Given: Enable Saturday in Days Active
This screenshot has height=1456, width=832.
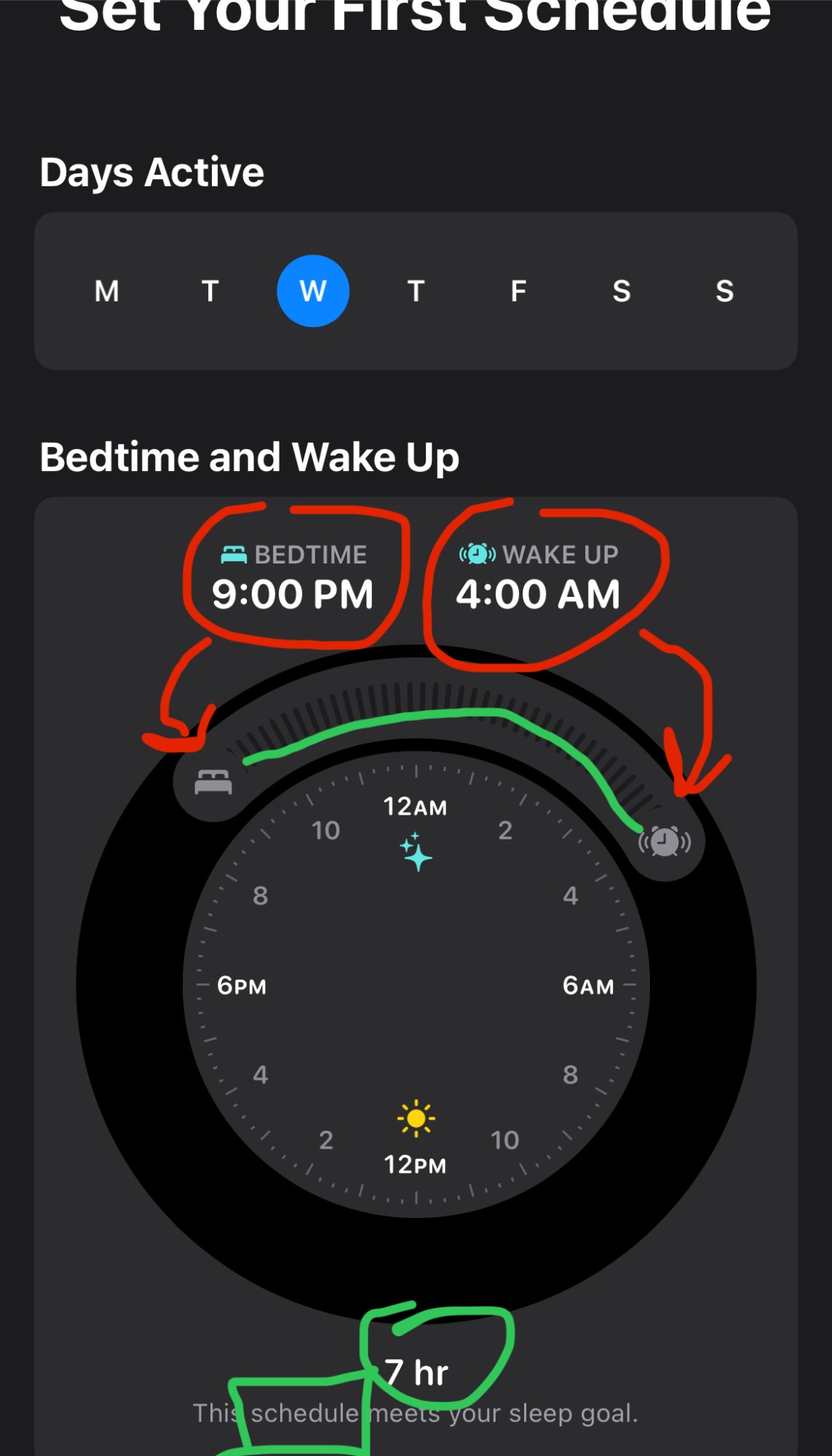Looking at the screenshot, I should click(622, 291).
